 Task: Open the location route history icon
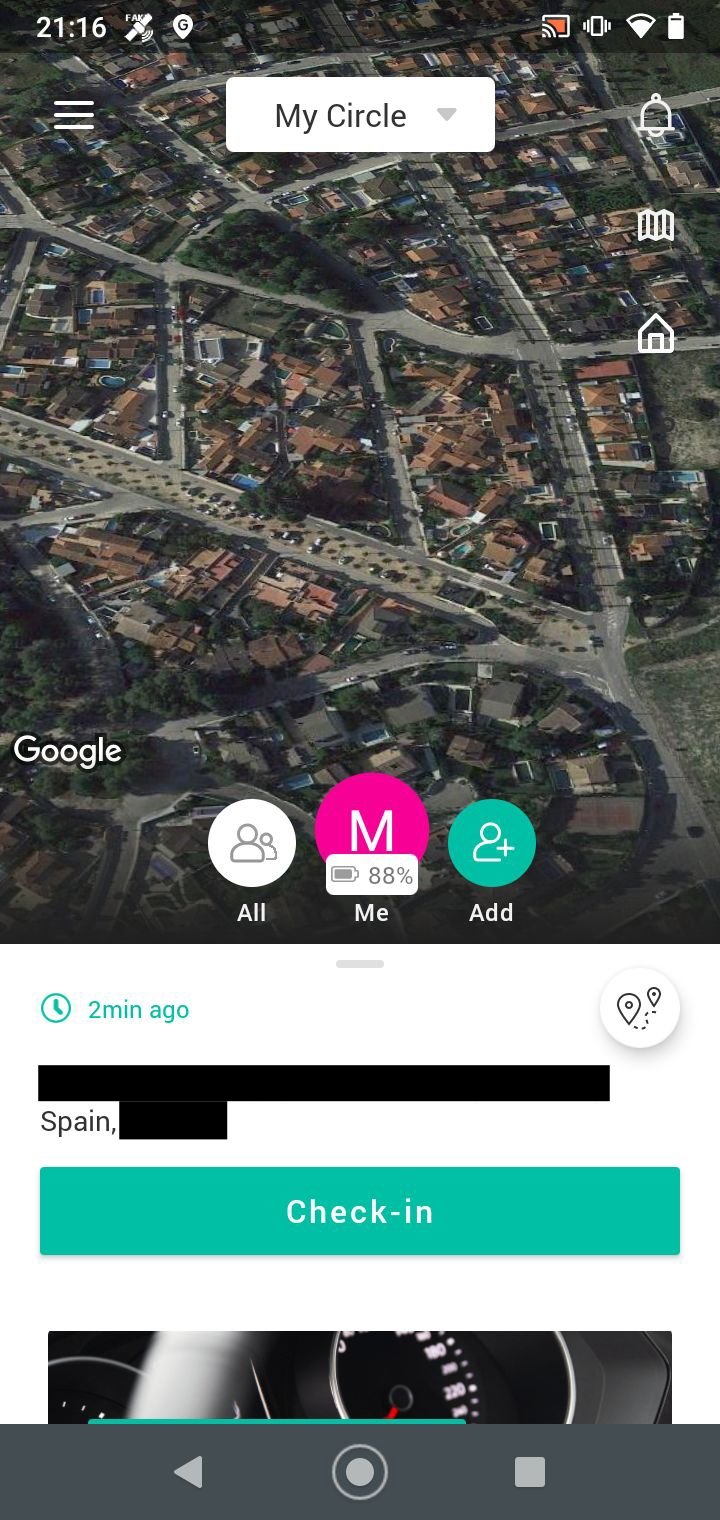[640, 1008]
